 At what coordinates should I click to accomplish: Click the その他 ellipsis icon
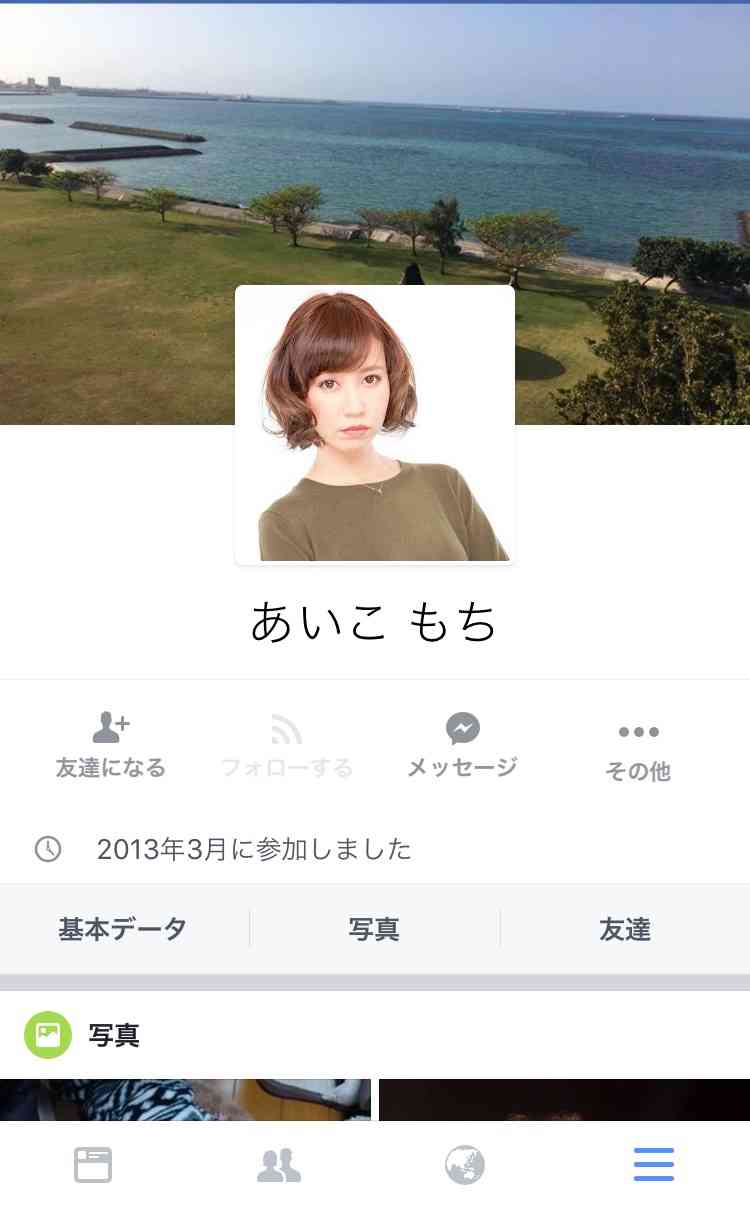(638, 730)
